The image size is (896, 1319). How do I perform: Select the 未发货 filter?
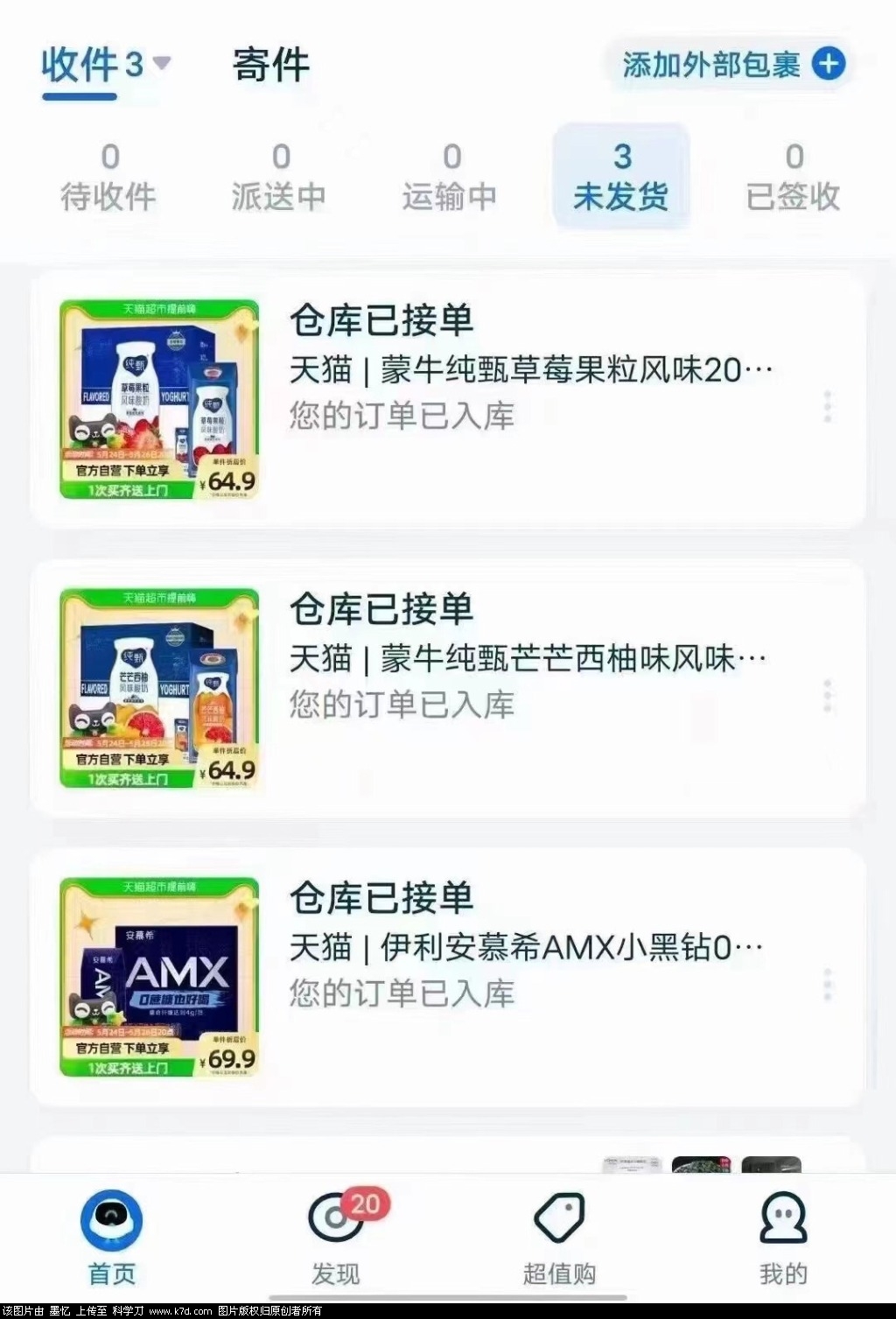(x=621, y=178)
